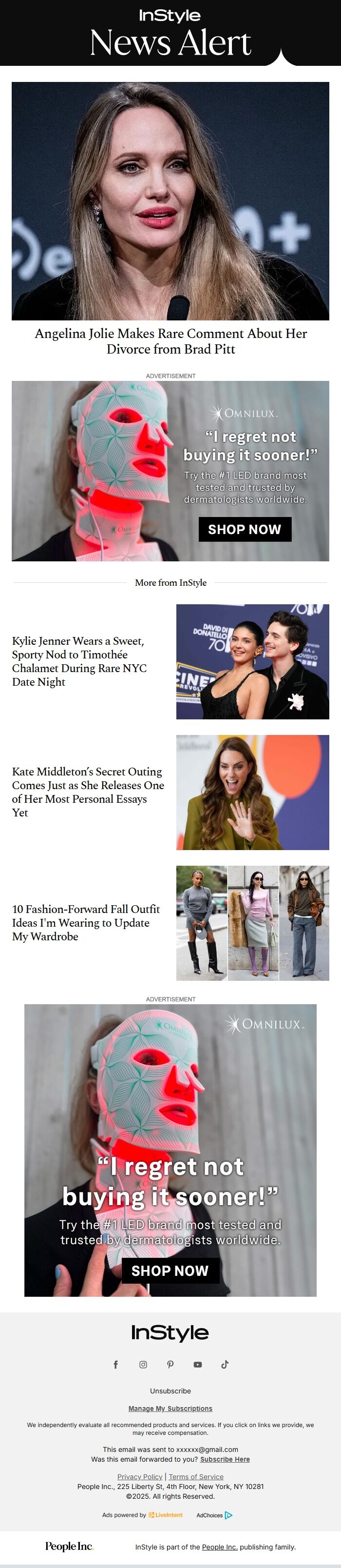The width and height of the screenshot is (341, 1568).
Task: Read Kate Middleton's Secret Outing article
Action: point(88,791)
